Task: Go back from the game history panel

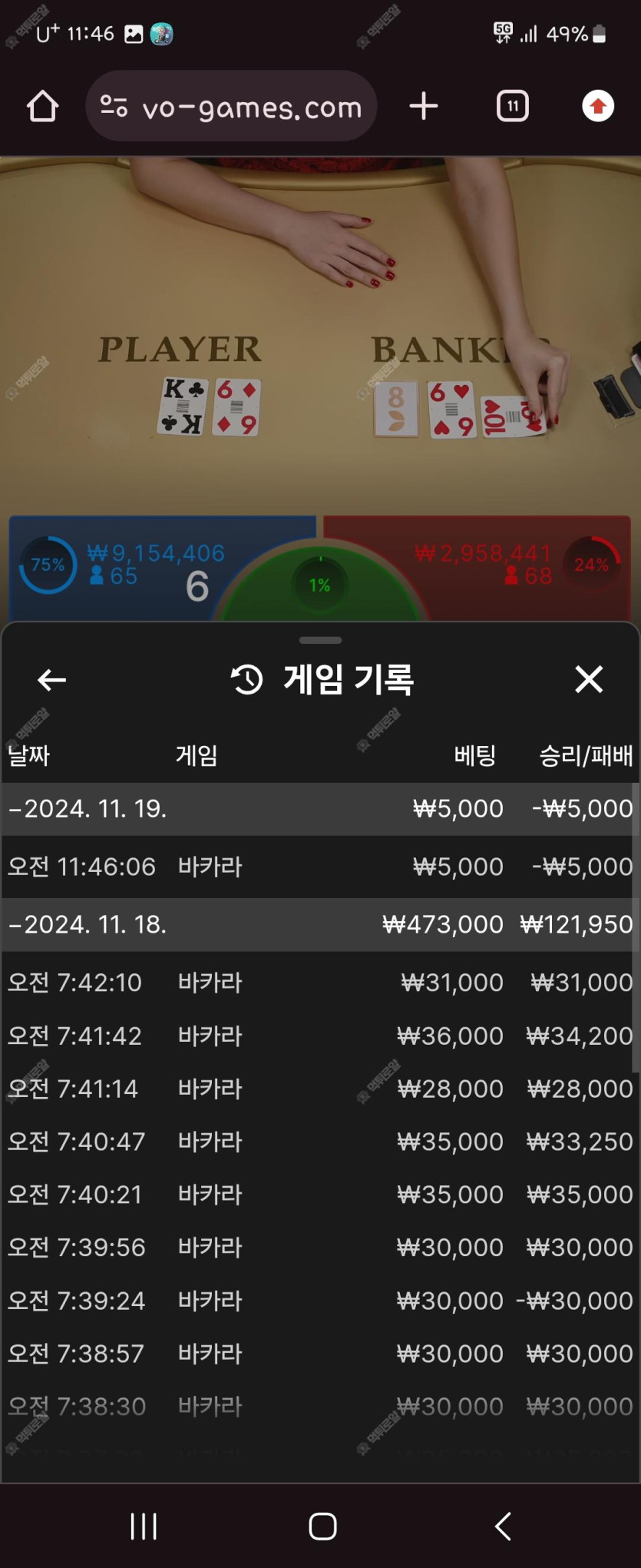Action: tap(51, 680)
